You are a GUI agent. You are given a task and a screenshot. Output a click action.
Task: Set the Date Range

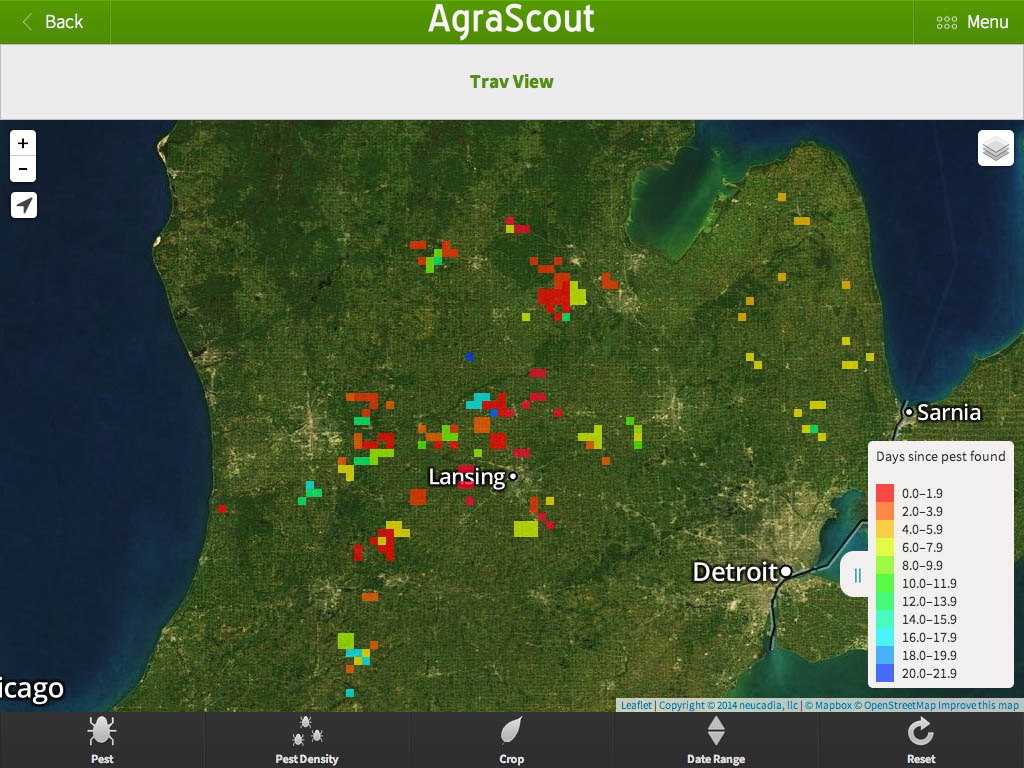coord(716,740)
